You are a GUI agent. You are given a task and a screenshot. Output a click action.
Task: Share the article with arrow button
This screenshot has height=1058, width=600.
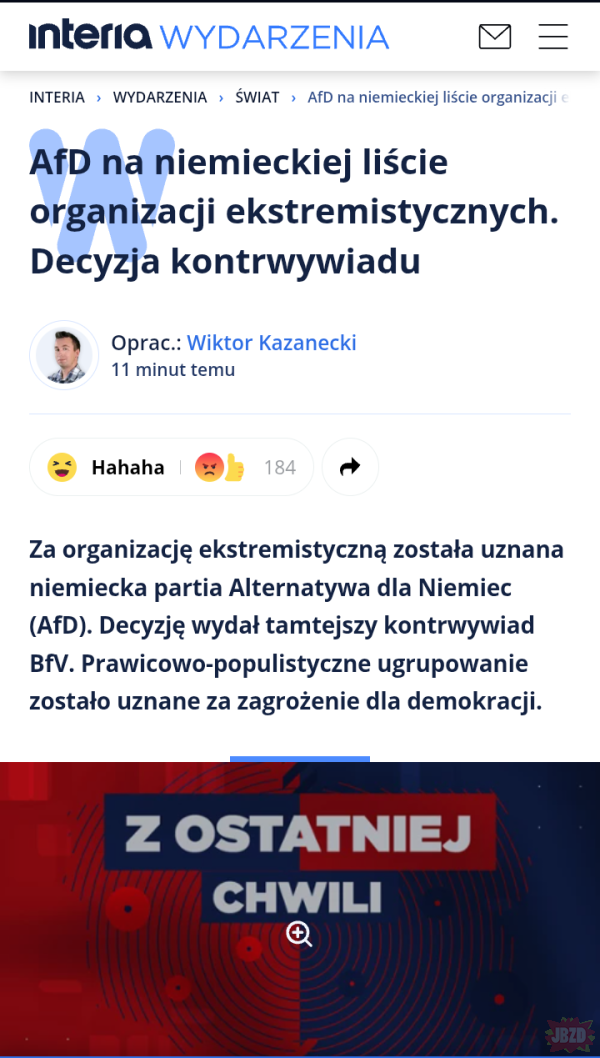pyautogui.click(x=350, y=467)
